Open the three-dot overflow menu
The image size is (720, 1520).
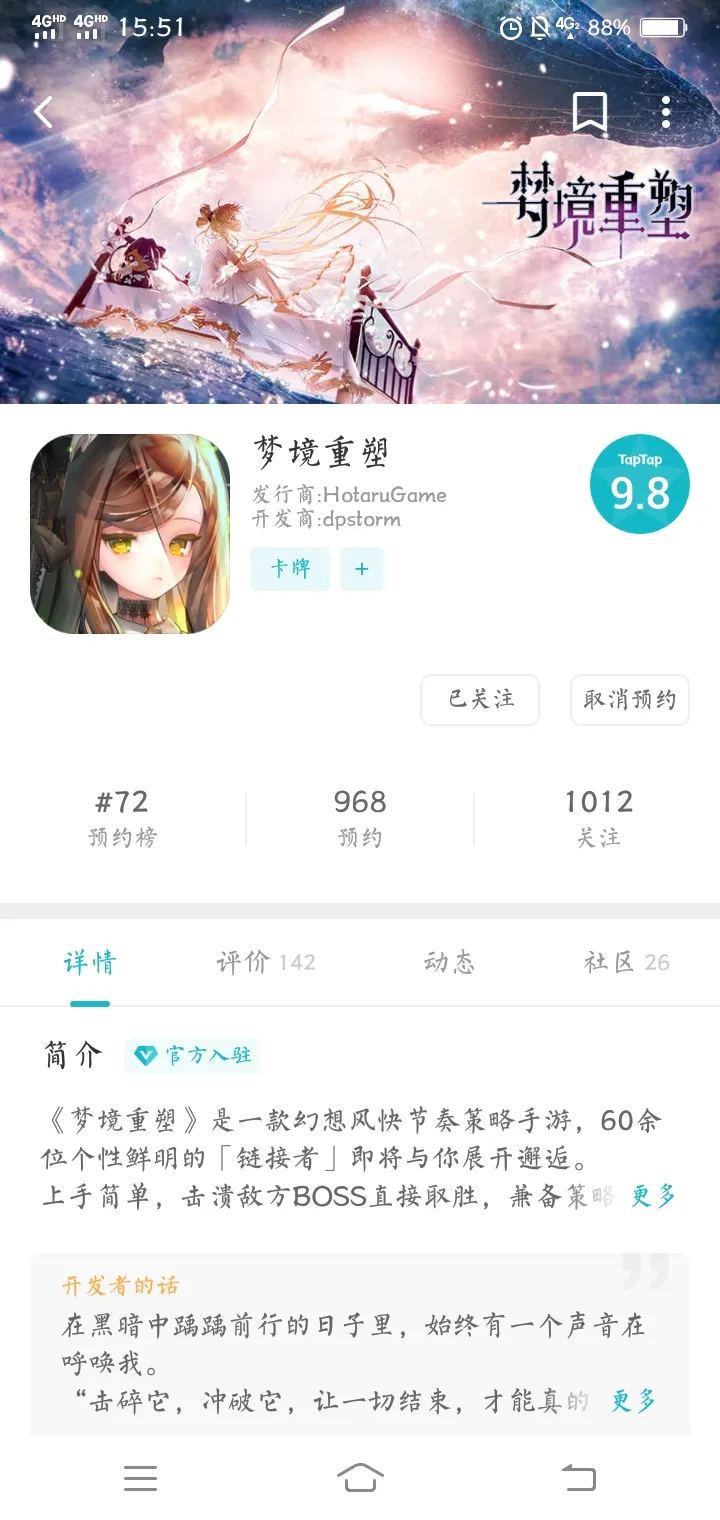pyautogui.click(x=666, y=112)
